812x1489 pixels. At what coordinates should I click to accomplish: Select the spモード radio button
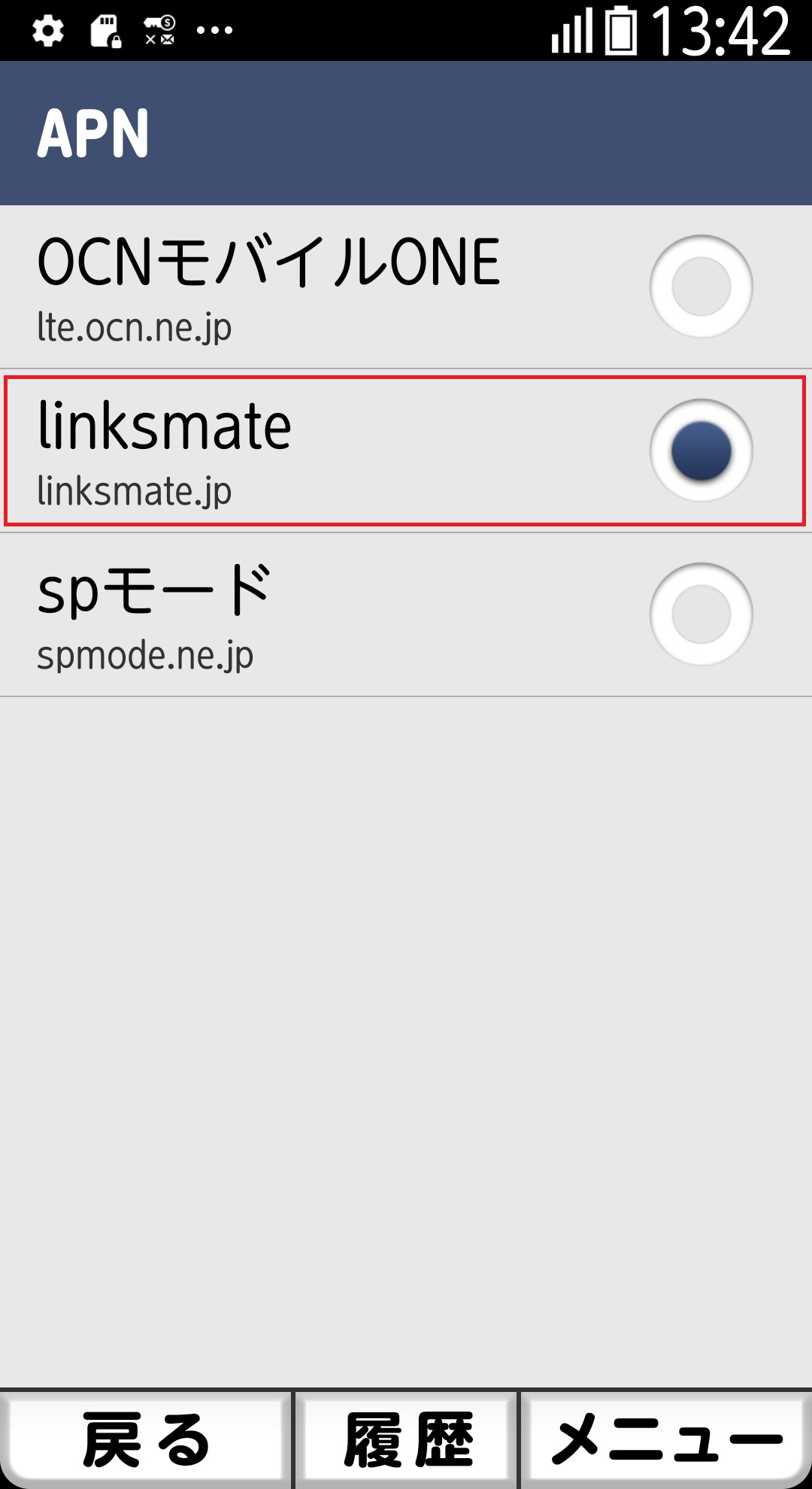[701, 614]
